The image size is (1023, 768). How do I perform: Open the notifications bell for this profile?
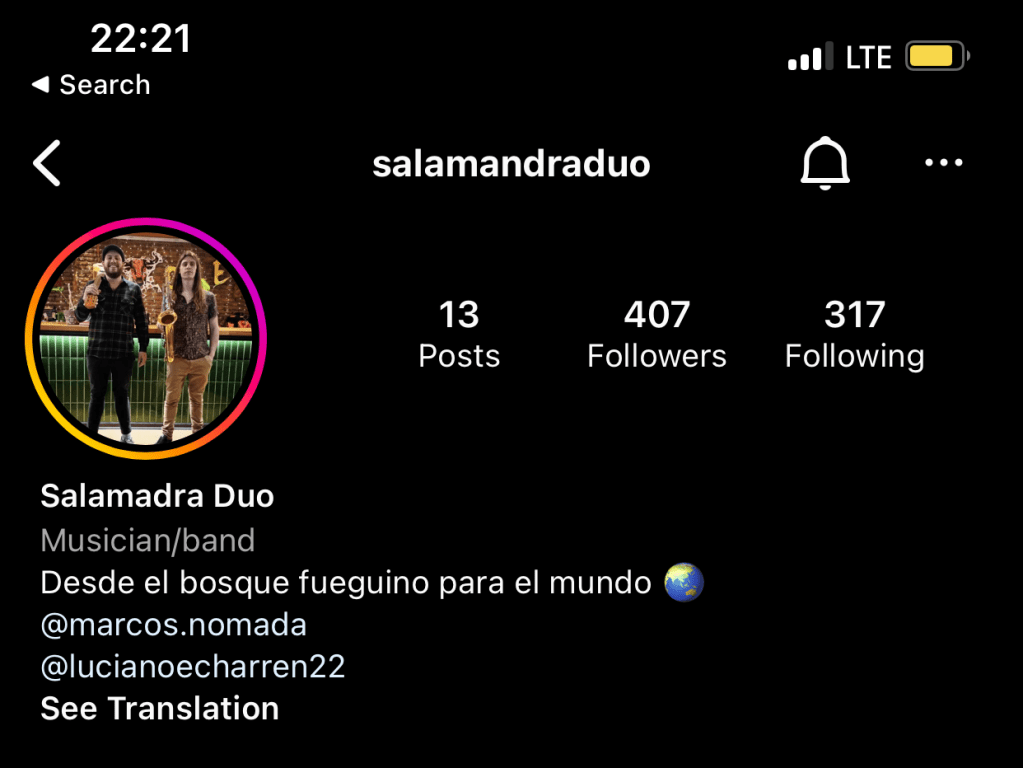pos(825,163)
